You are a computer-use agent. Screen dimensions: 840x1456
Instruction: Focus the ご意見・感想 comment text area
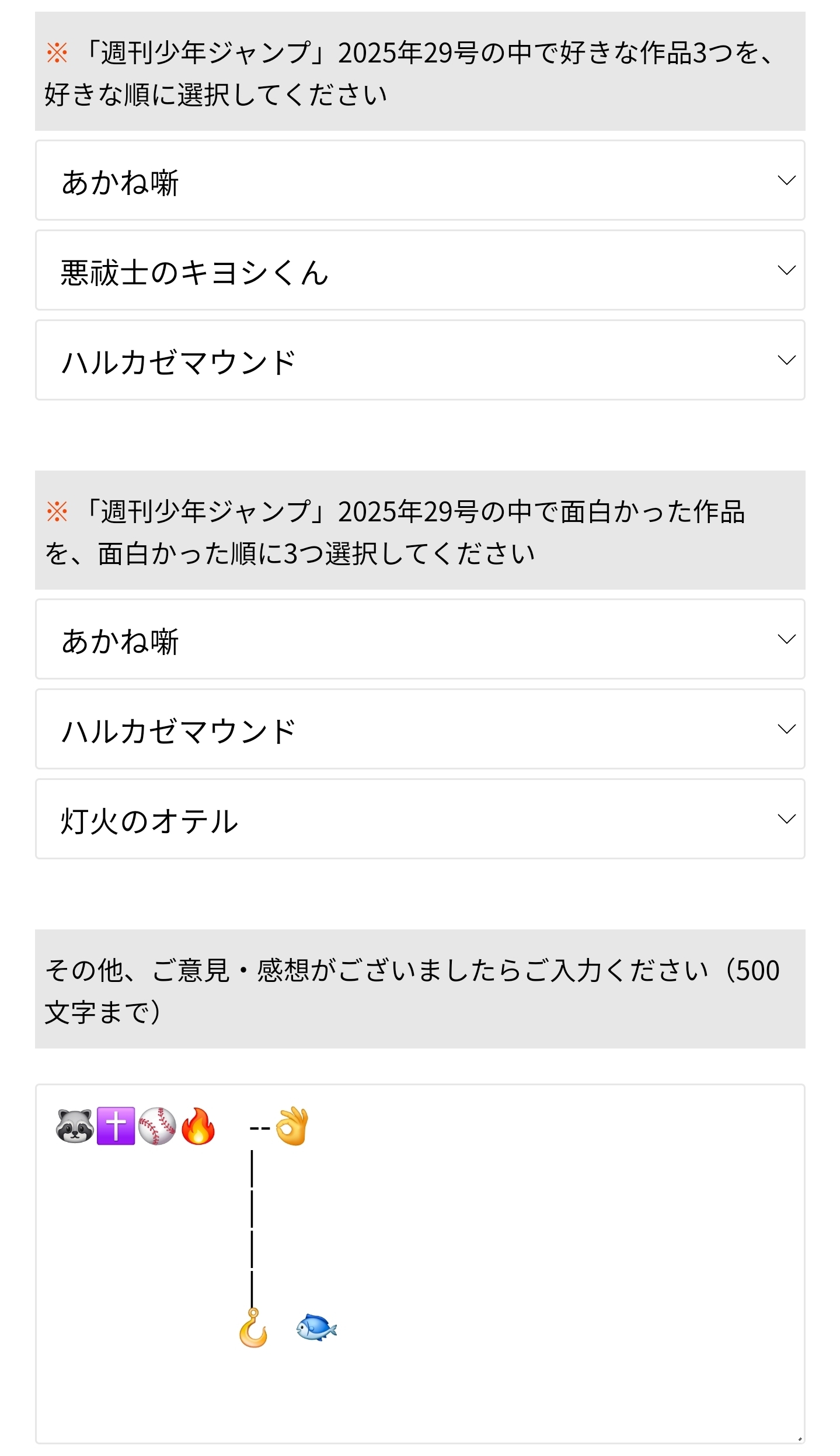pyautogui.click(x=420, y=1263)
